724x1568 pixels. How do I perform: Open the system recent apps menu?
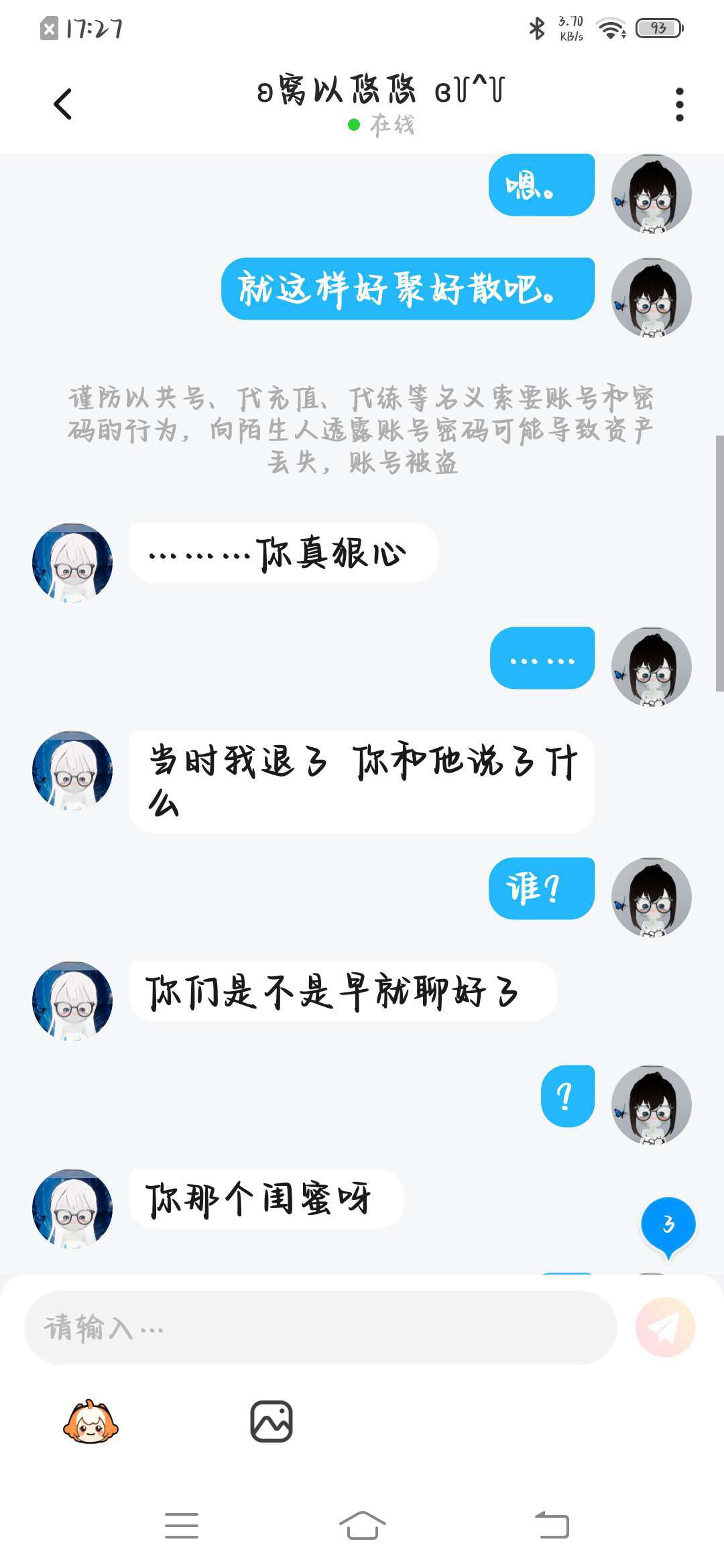tap(182, 1526)
